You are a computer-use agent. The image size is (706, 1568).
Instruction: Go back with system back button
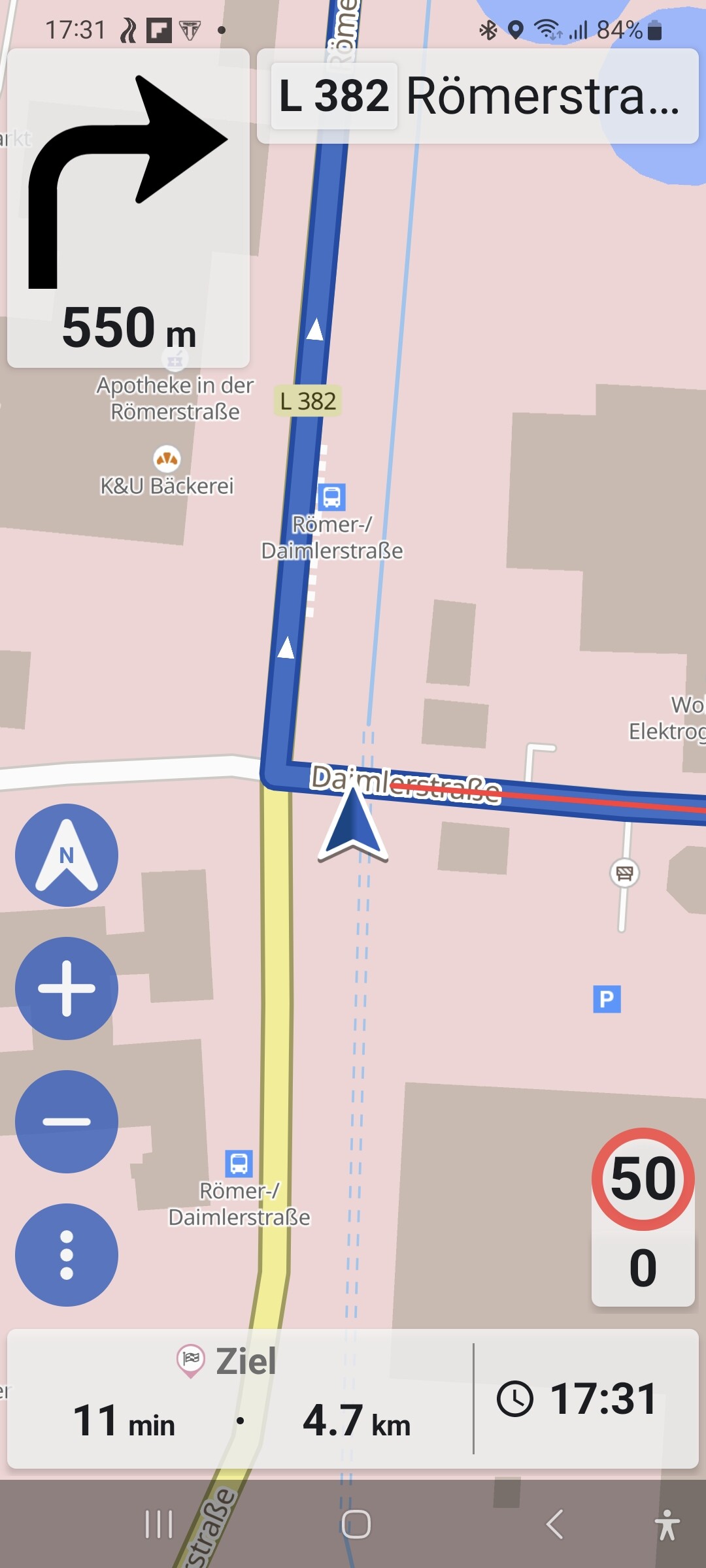554,1524
